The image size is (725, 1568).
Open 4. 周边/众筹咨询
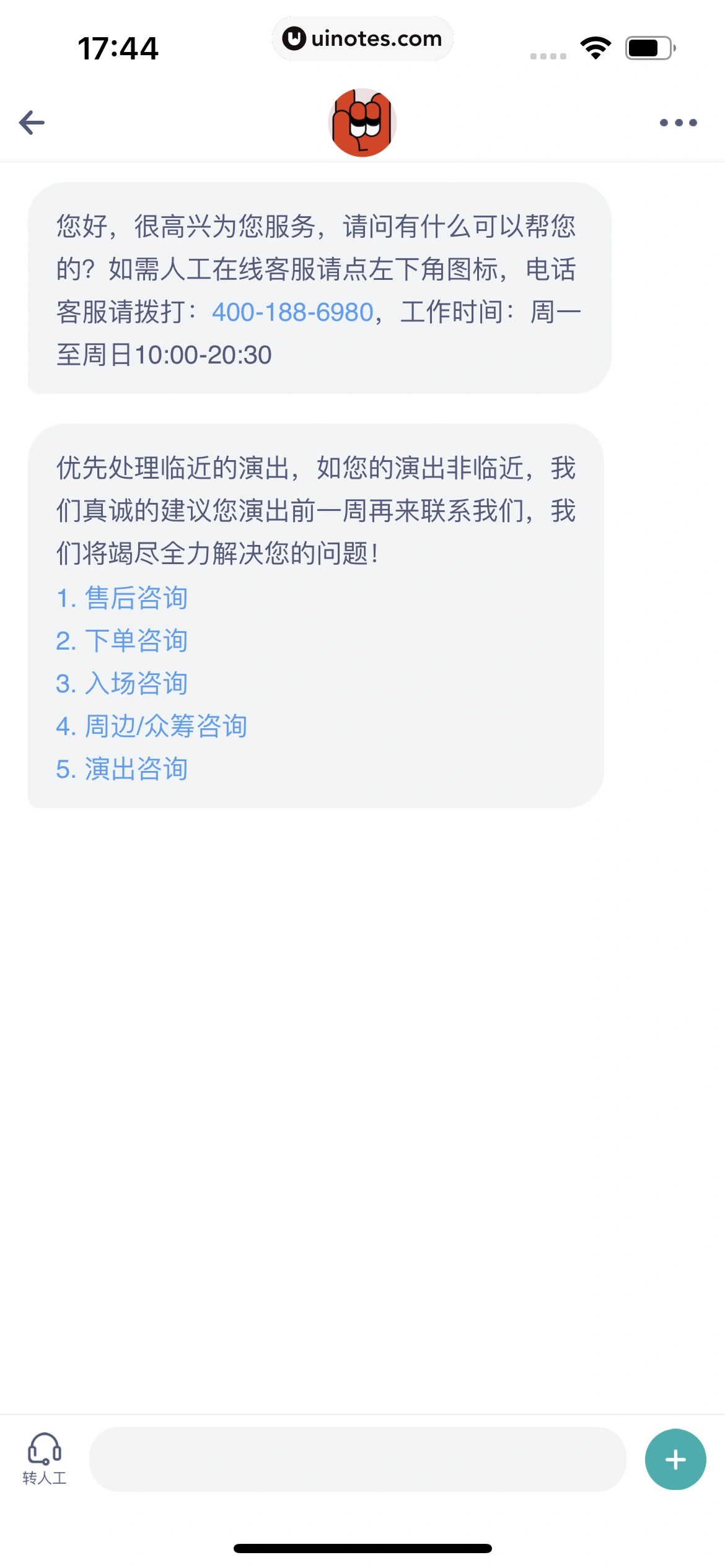151,726
